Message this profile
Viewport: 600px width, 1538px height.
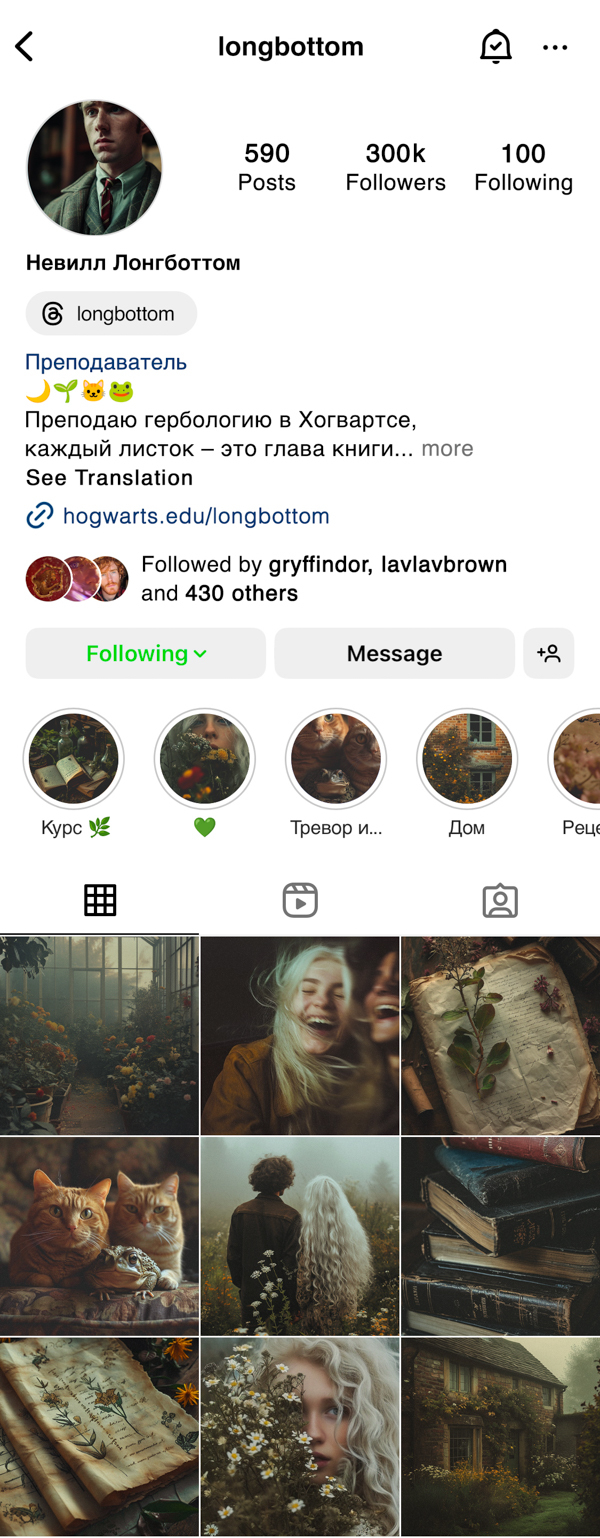point(394,653)
